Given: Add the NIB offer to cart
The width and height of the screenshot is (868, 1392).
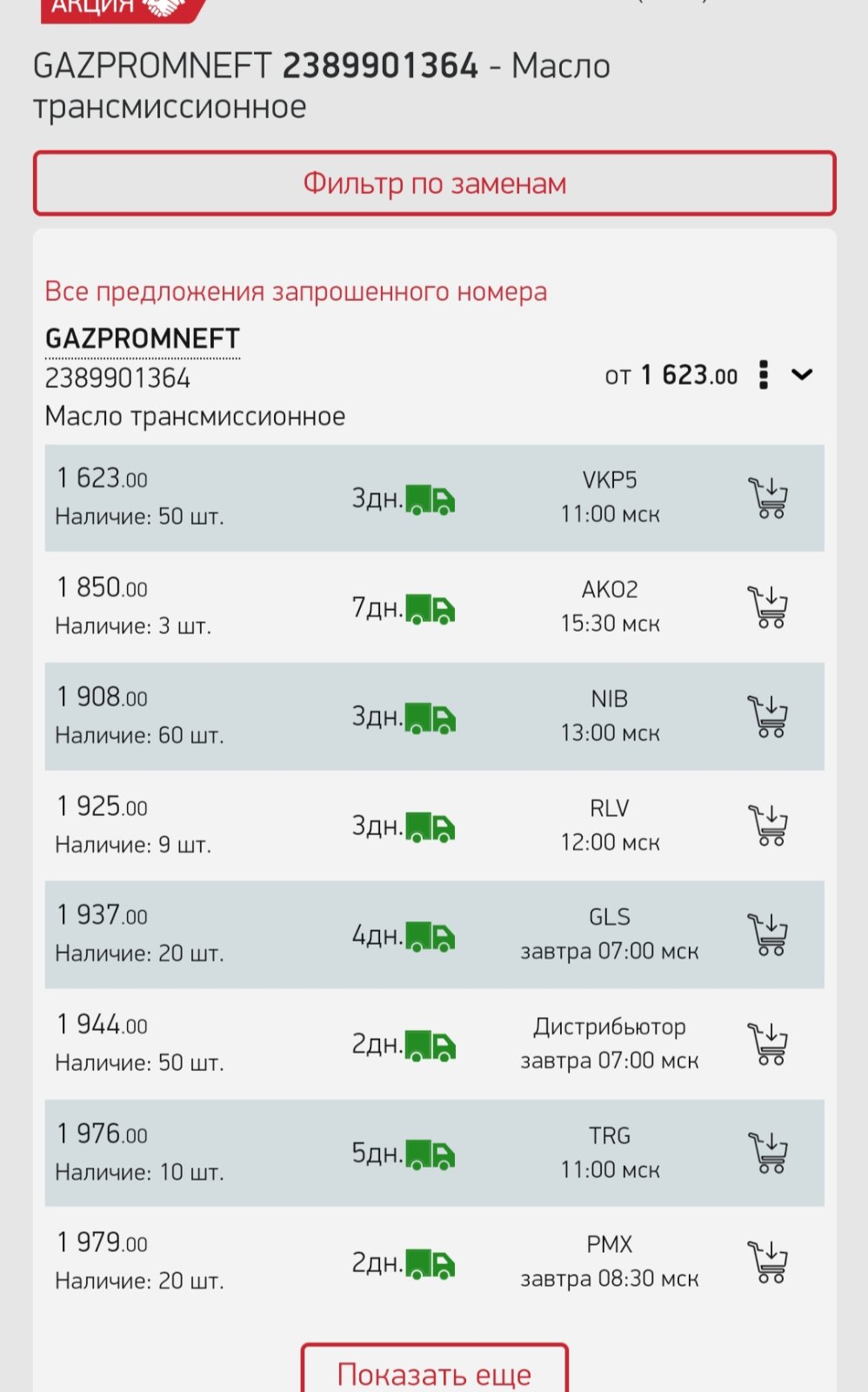Looking at the screenshot, I should coord(768,716).
